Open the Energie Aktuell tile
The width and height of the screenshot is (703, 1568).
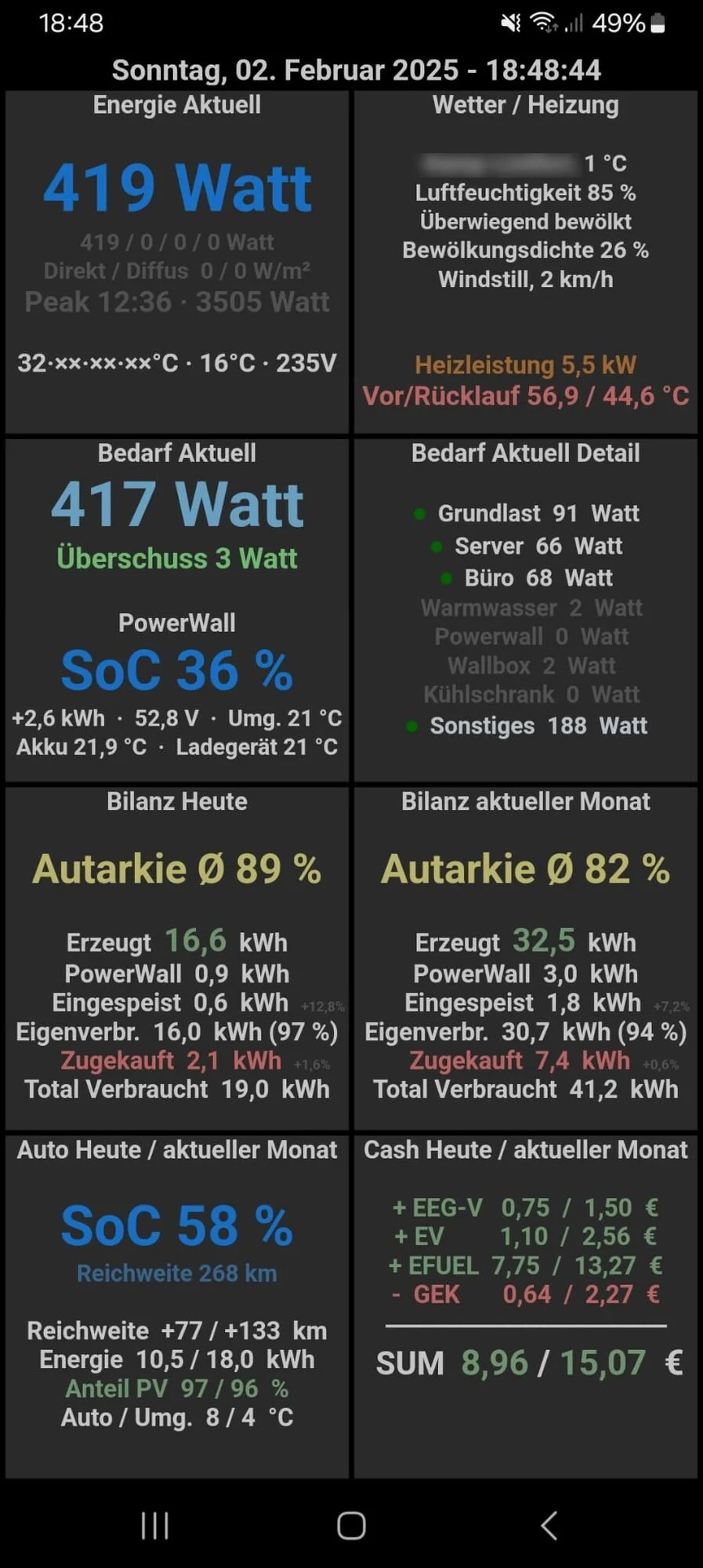[177, 262]
